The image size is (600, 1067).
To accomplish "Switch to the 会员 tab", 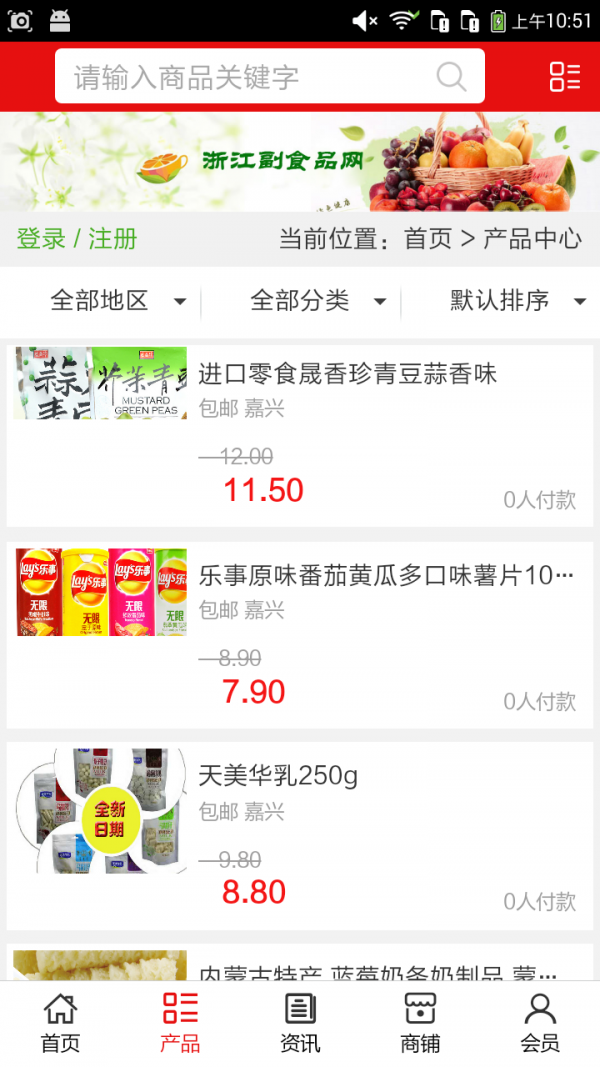I will click(x=540, y=1024).
